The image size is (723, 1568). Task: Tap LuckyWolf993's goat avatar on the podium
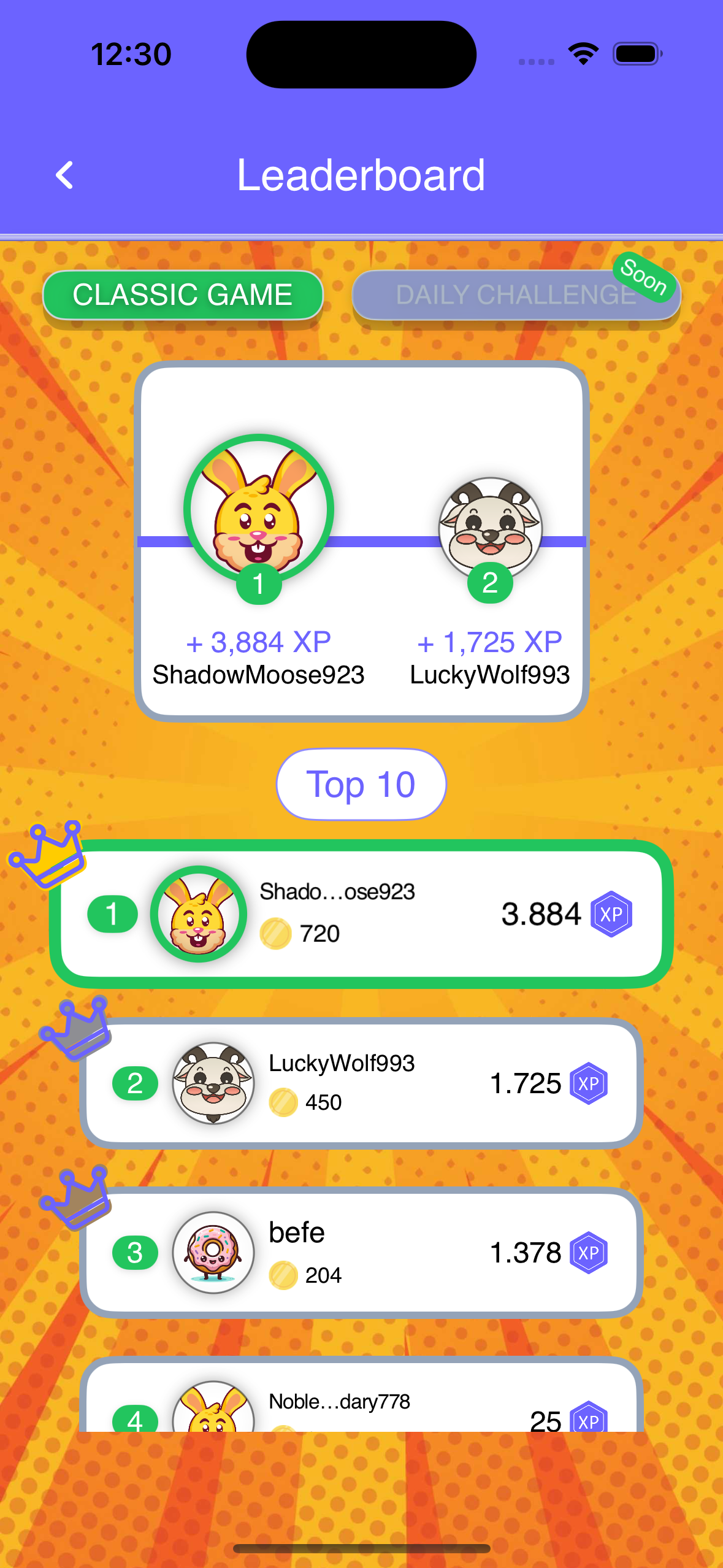click(x=489, y=528)
